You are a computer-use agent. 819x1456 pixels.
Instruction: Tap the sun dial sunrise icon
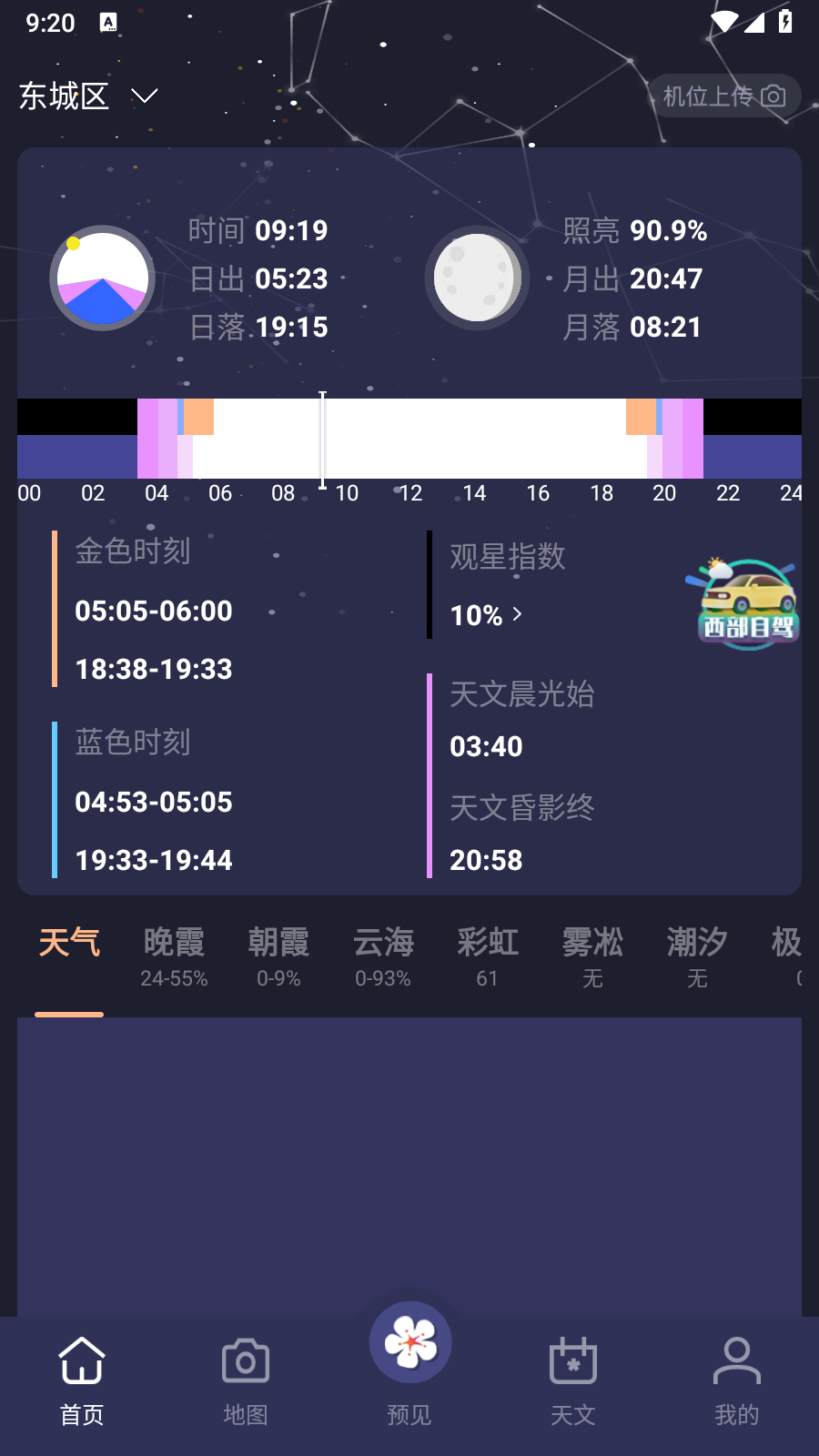pyautogui.click(x=102, y=278)
